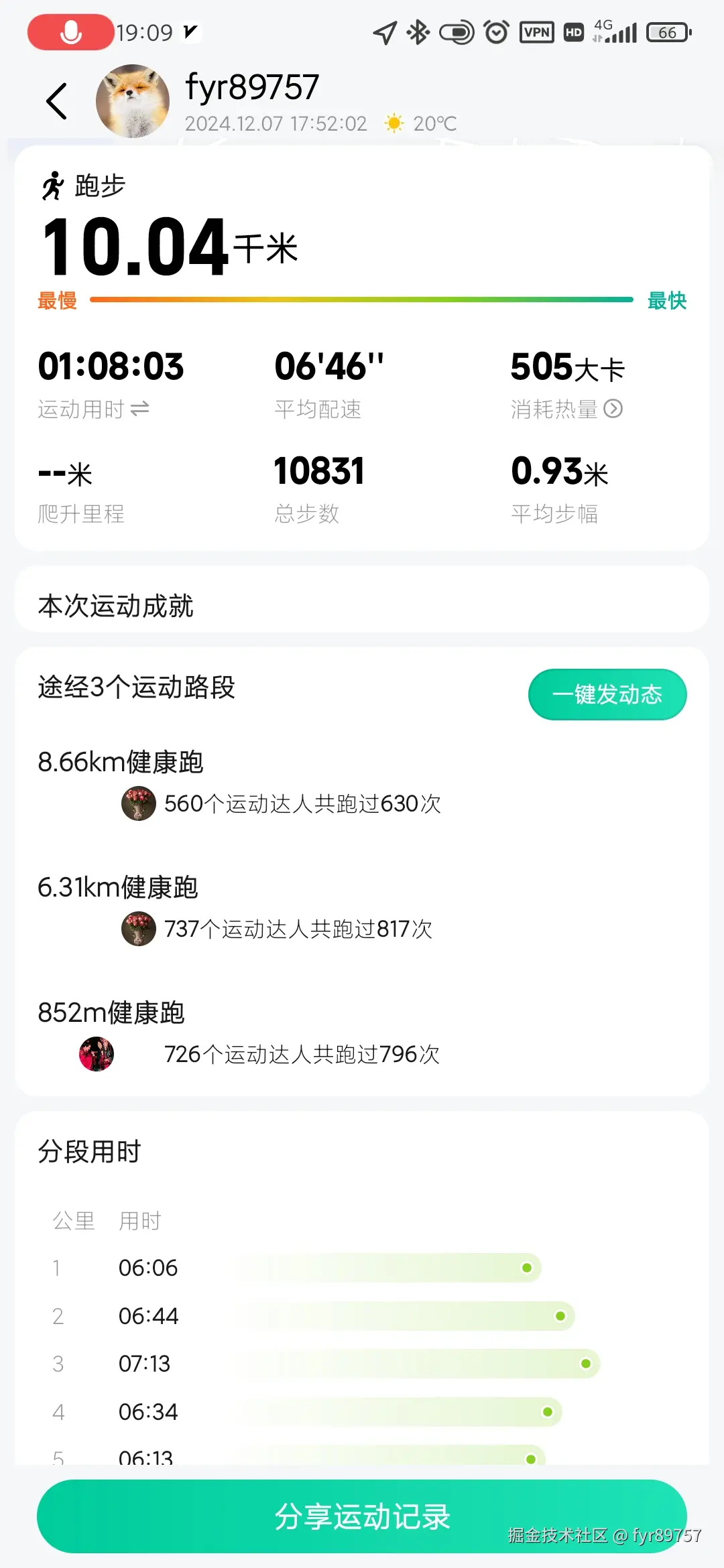Click the sun weather icon next to 20℃
724x1568 pixels.
click(x=394, y=123)
